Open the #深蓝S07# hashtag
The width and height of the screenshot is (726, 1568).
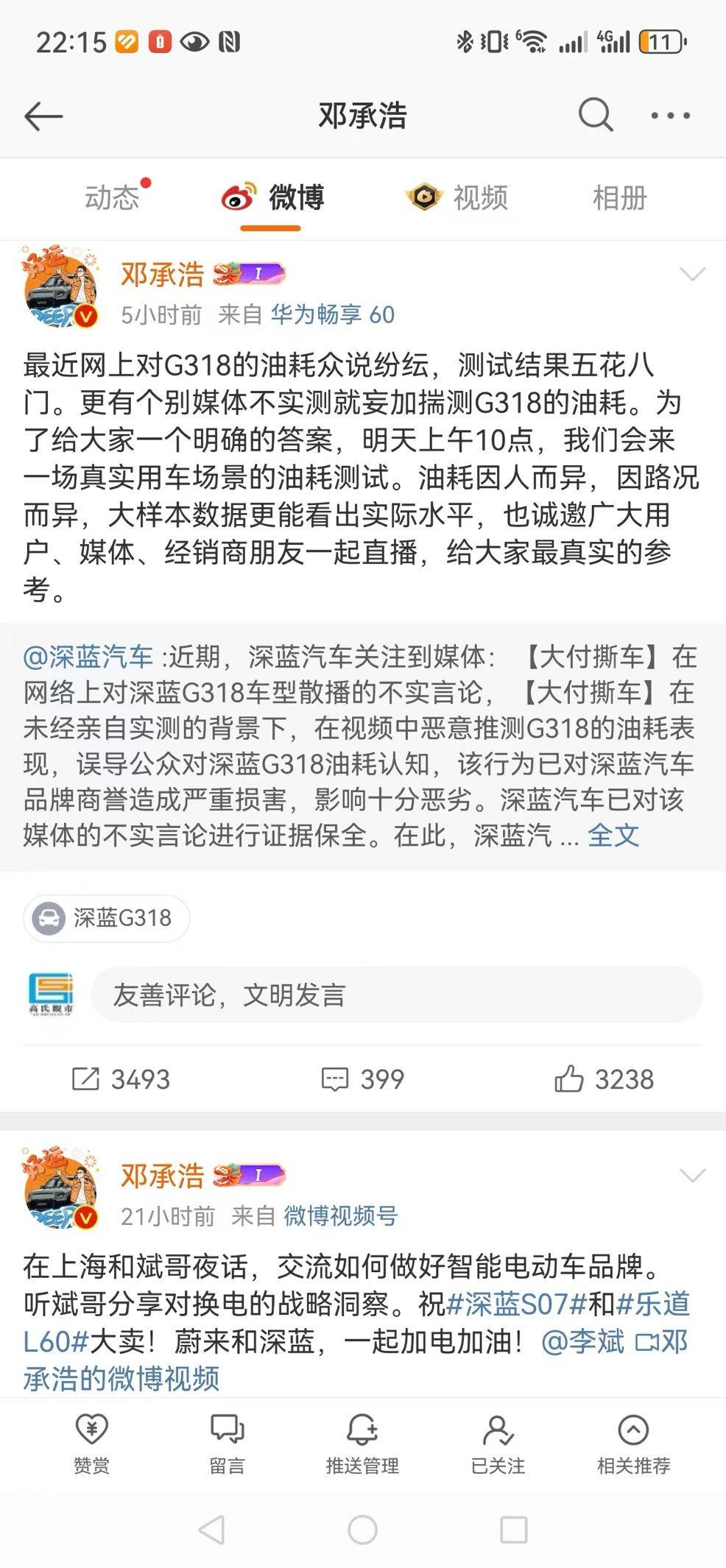517,1304
